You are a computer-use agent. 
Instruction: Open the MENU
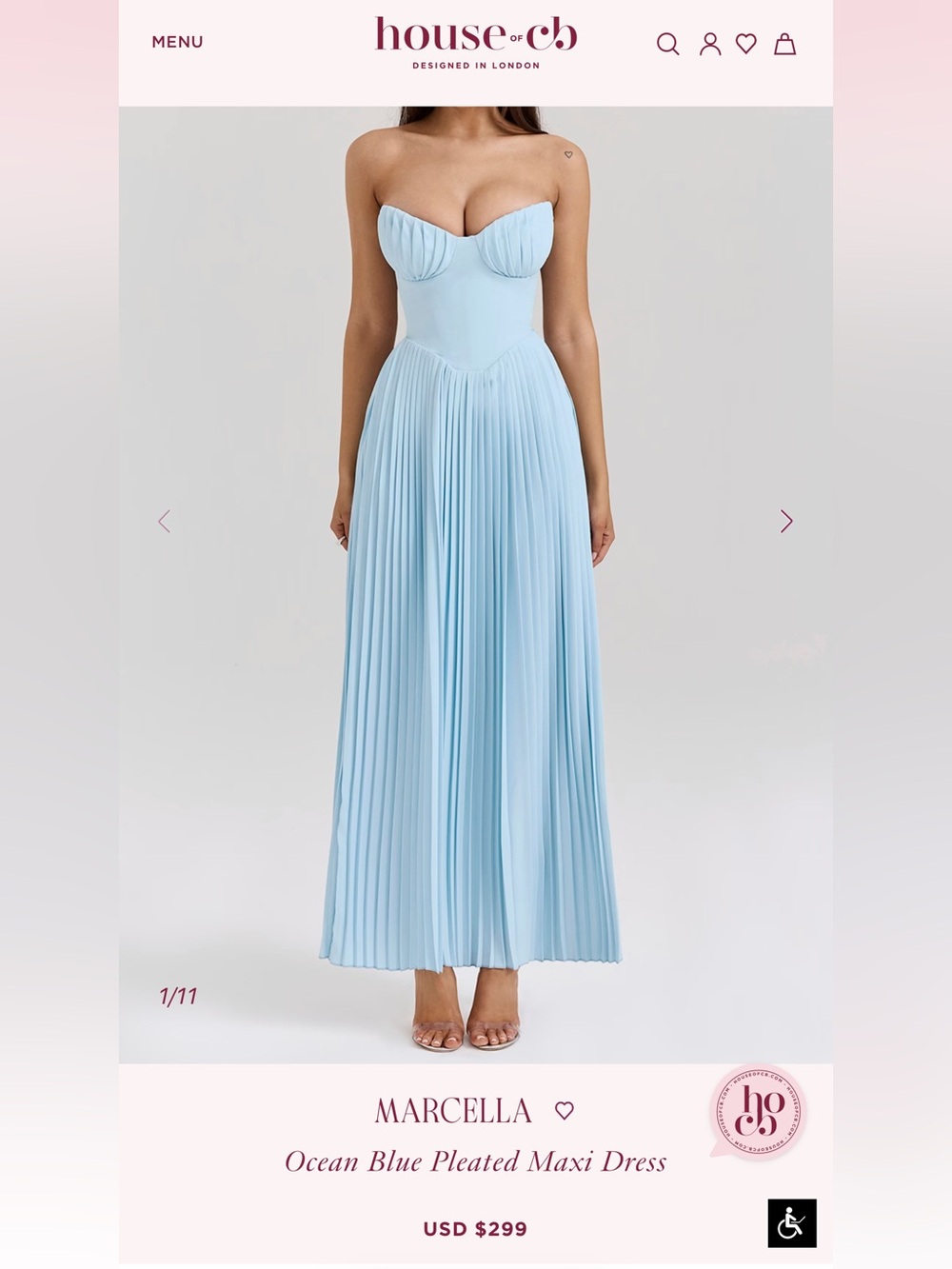pos(178,42)
